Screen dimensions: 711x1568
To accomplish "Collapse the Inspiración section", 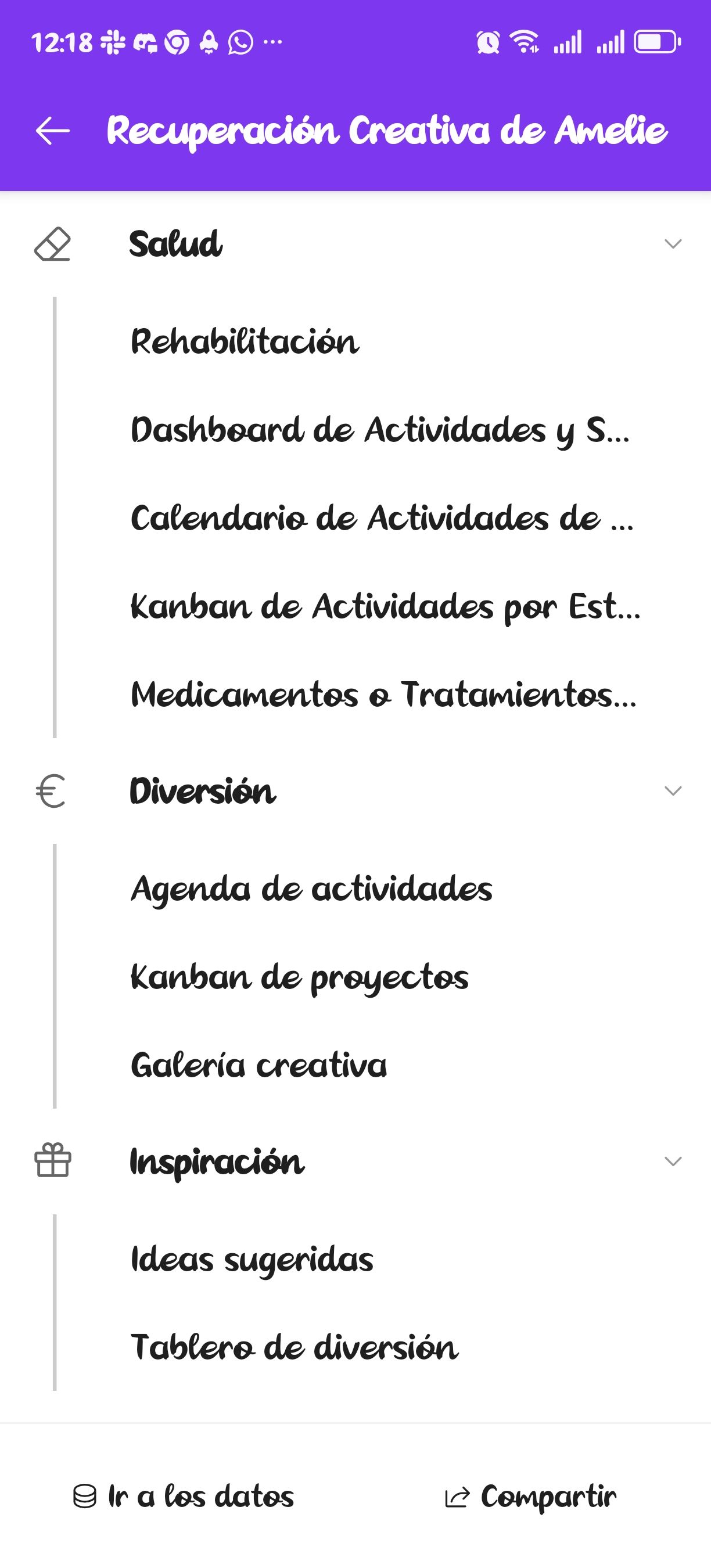I will tap(672, 1161).
